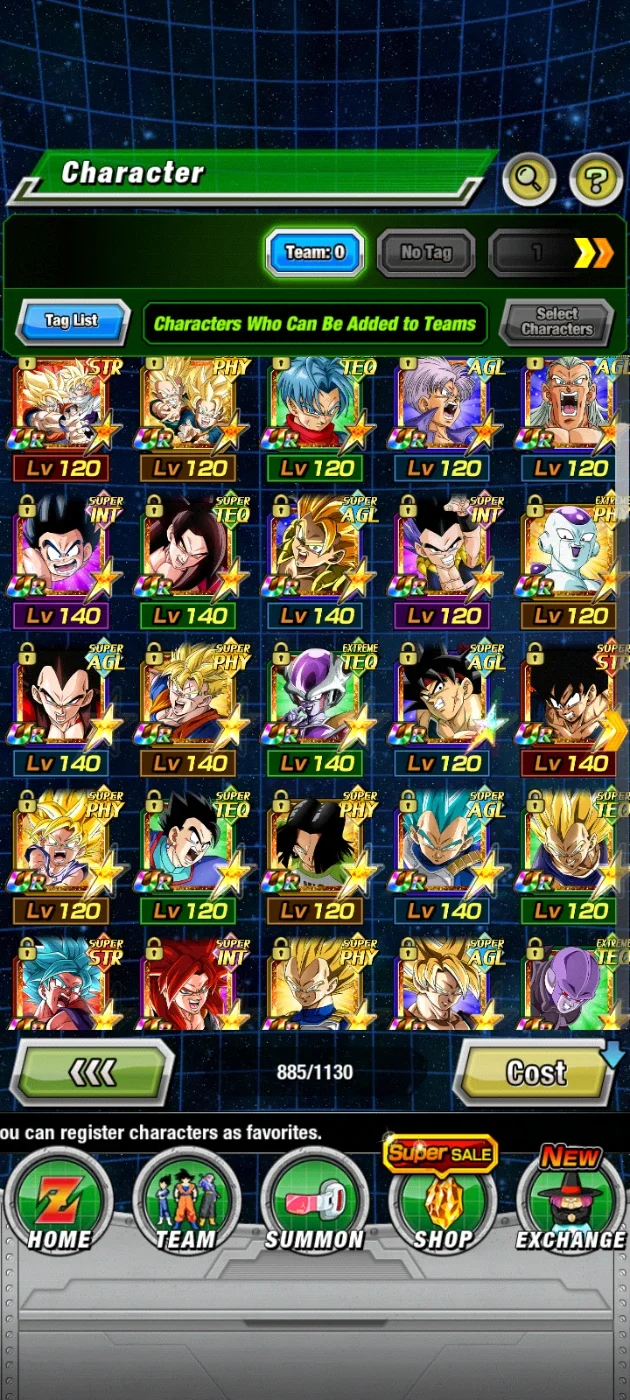Go back with the triple-arrow green button
The height and width of the screenshot is (1400, 630).
92,1073
